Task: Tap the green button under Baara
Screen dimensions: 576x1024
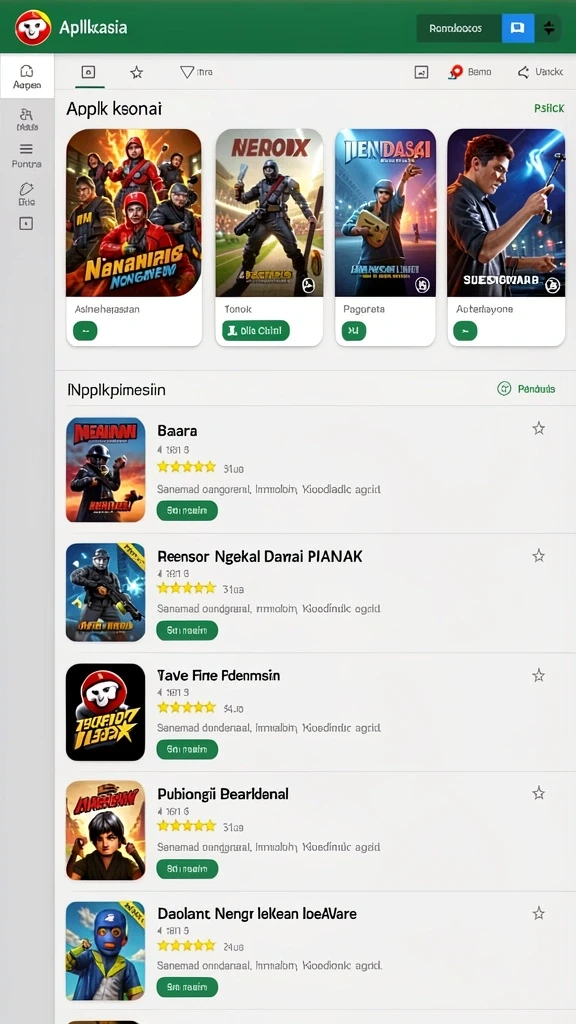Action: [187, 511]
